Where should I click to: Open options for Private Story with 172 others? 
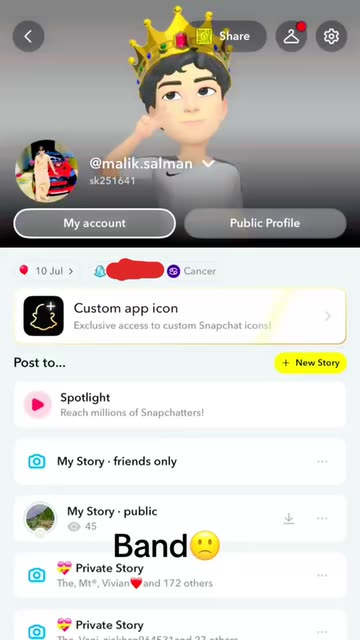(322, 575)
